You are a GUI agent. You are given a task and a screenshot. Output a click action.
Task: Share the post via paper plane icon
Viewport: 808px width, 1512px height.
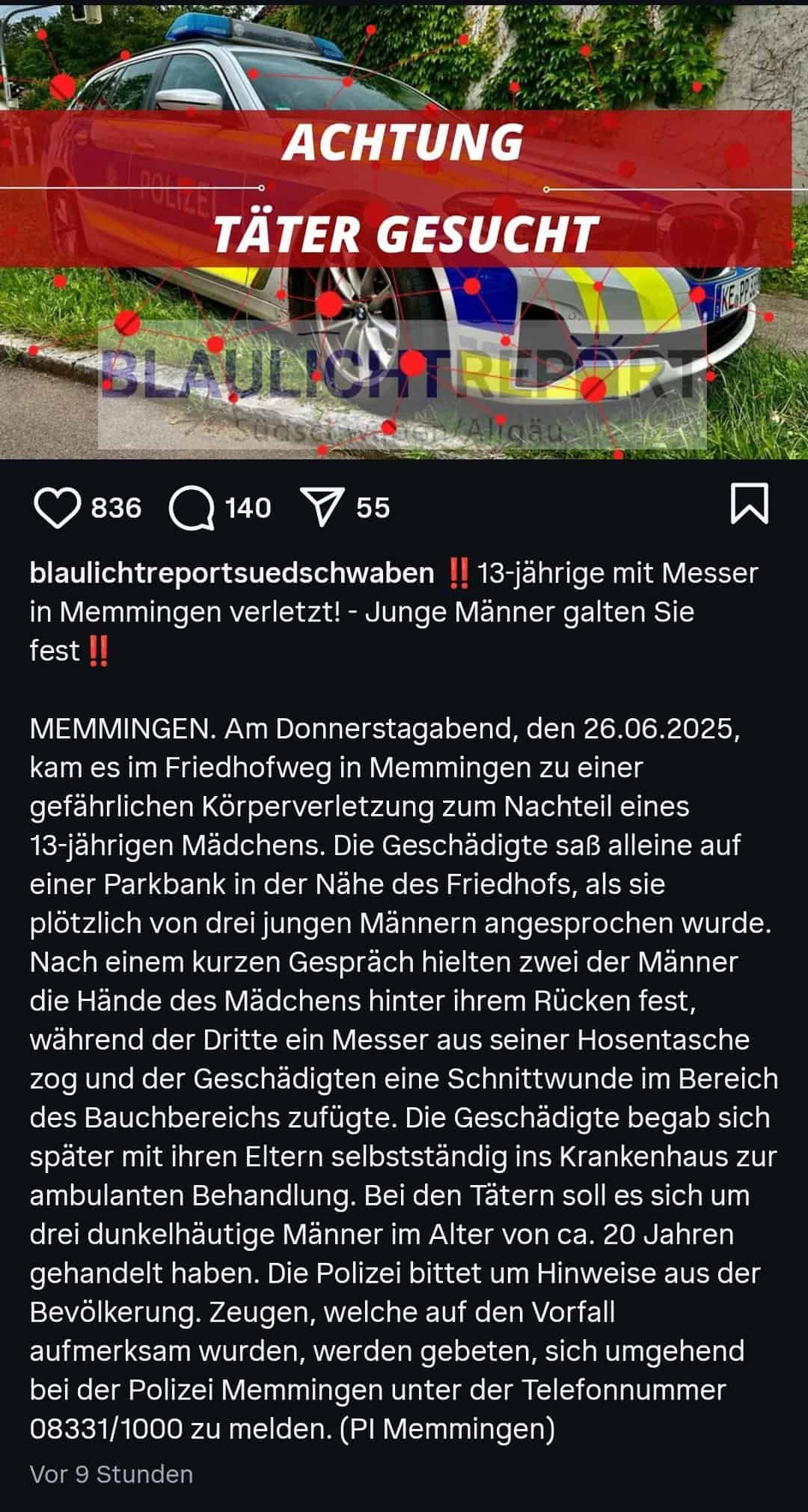point(321,507)
